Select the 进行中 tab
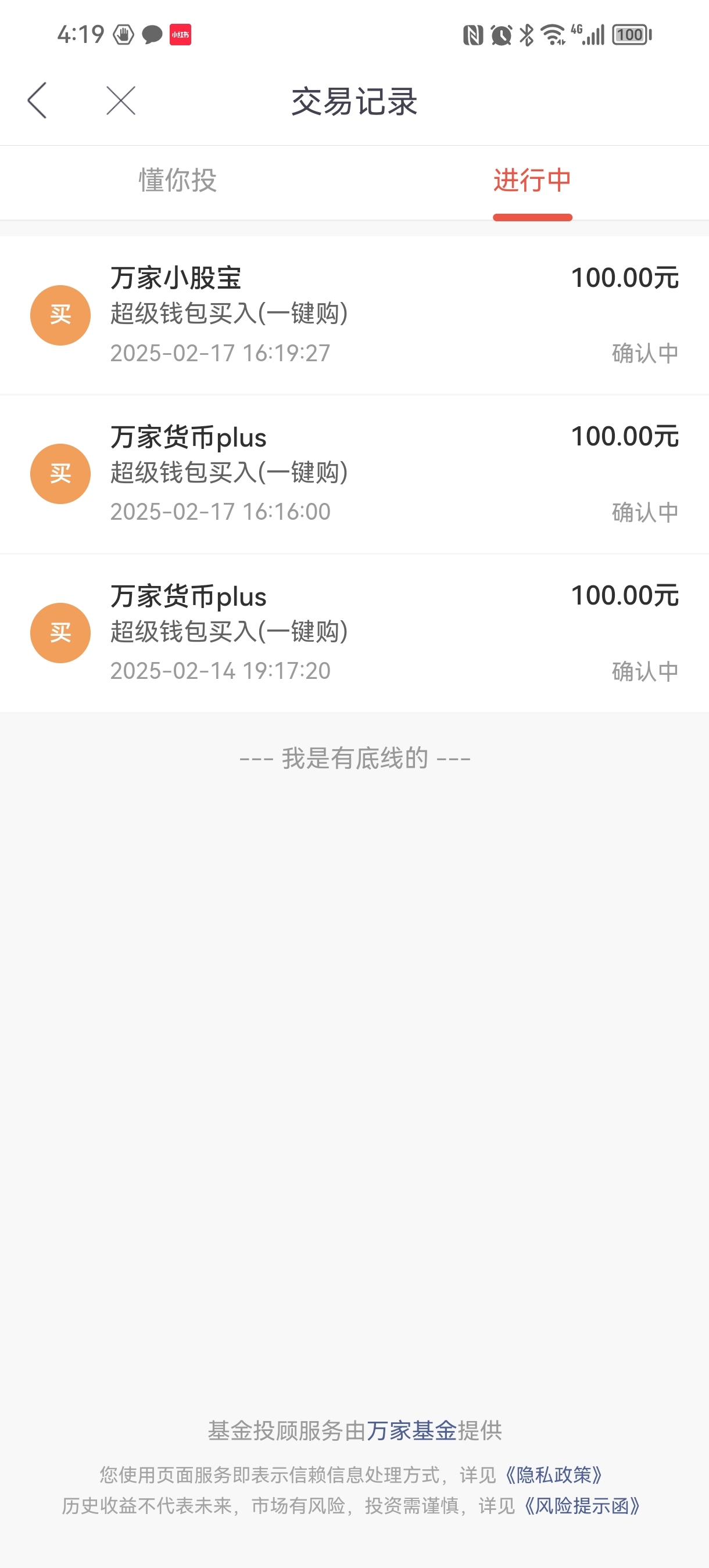The height and width of the screenshot is (1568, 709). [532, 181]
